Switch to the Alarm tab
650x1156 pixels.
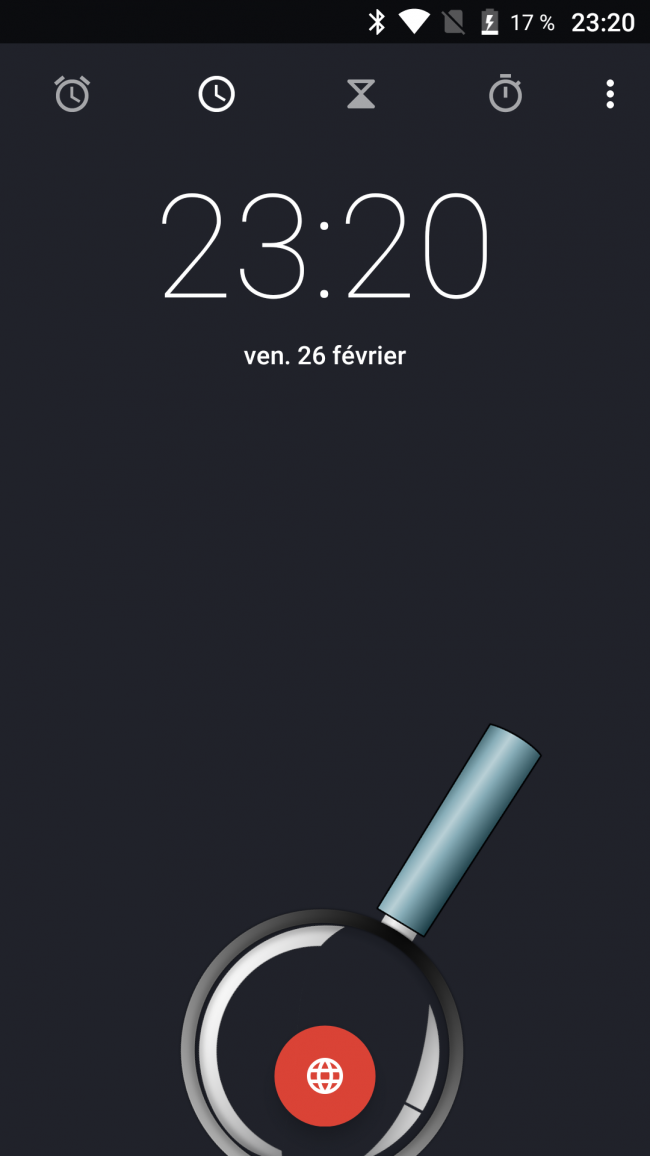click(x=72, y=95)
